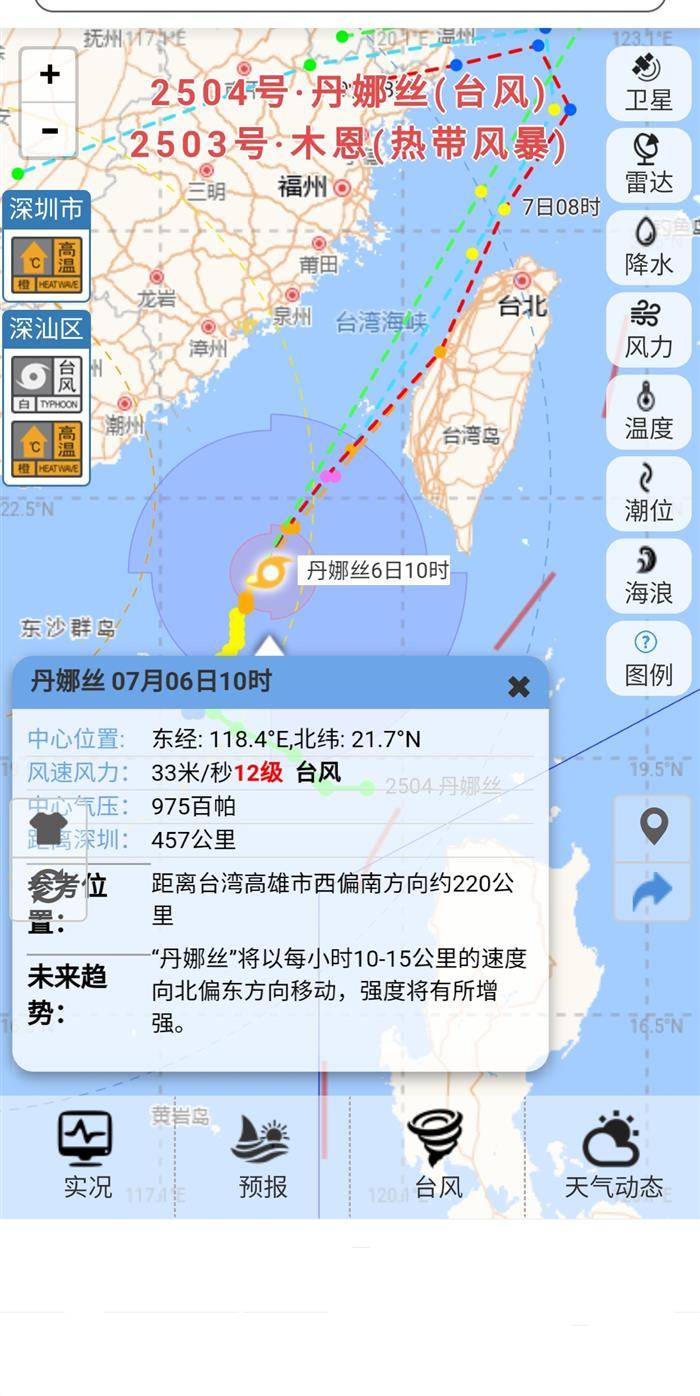This screenshot has height=1396, width=700.
Task: Open the map legend (图例)
Action: (648, 657)
